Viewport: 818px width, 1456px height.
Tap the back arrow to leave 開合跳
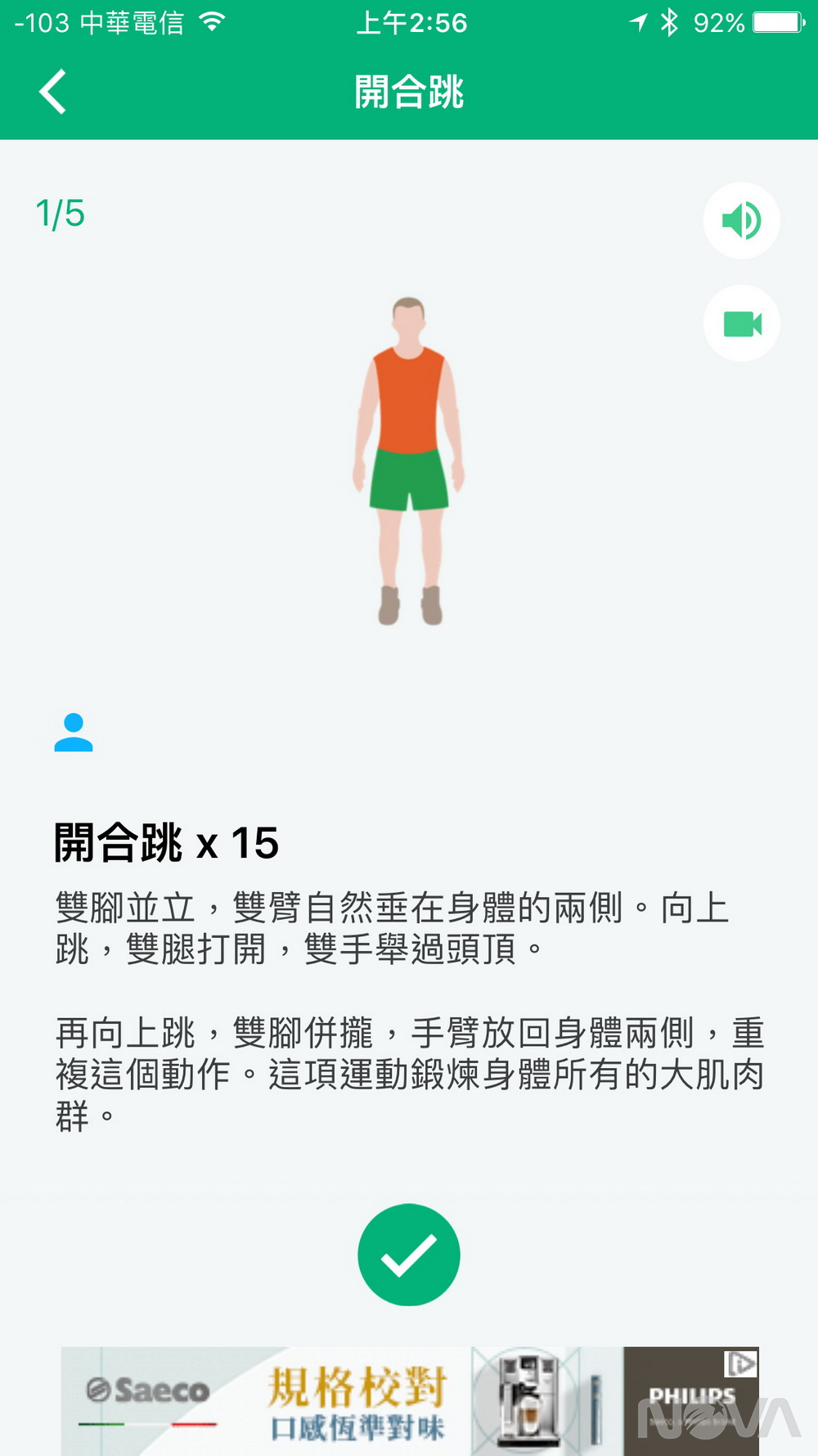pos(52,90)
